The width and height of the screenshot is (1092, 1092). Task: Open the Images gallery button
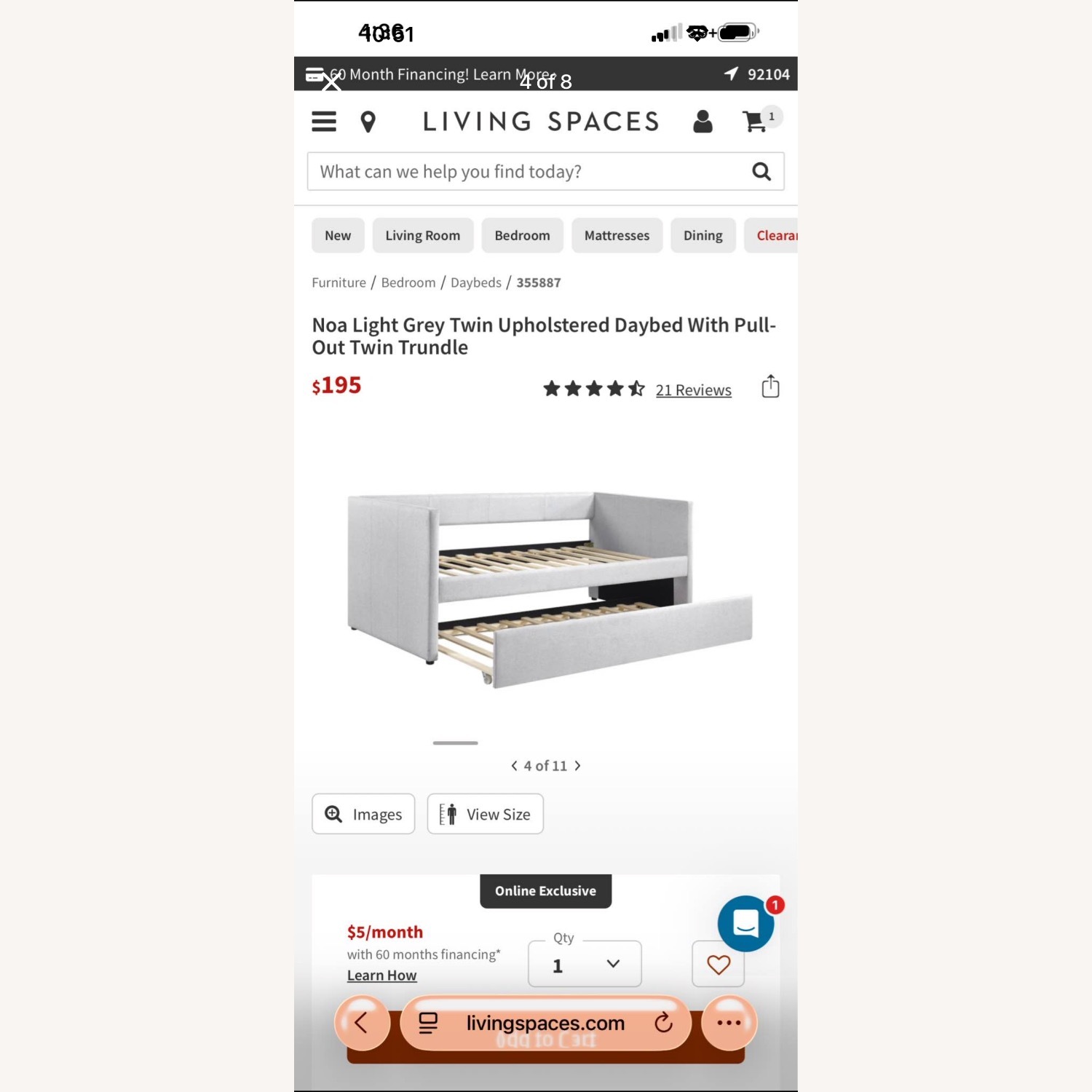tap(363, 814)
